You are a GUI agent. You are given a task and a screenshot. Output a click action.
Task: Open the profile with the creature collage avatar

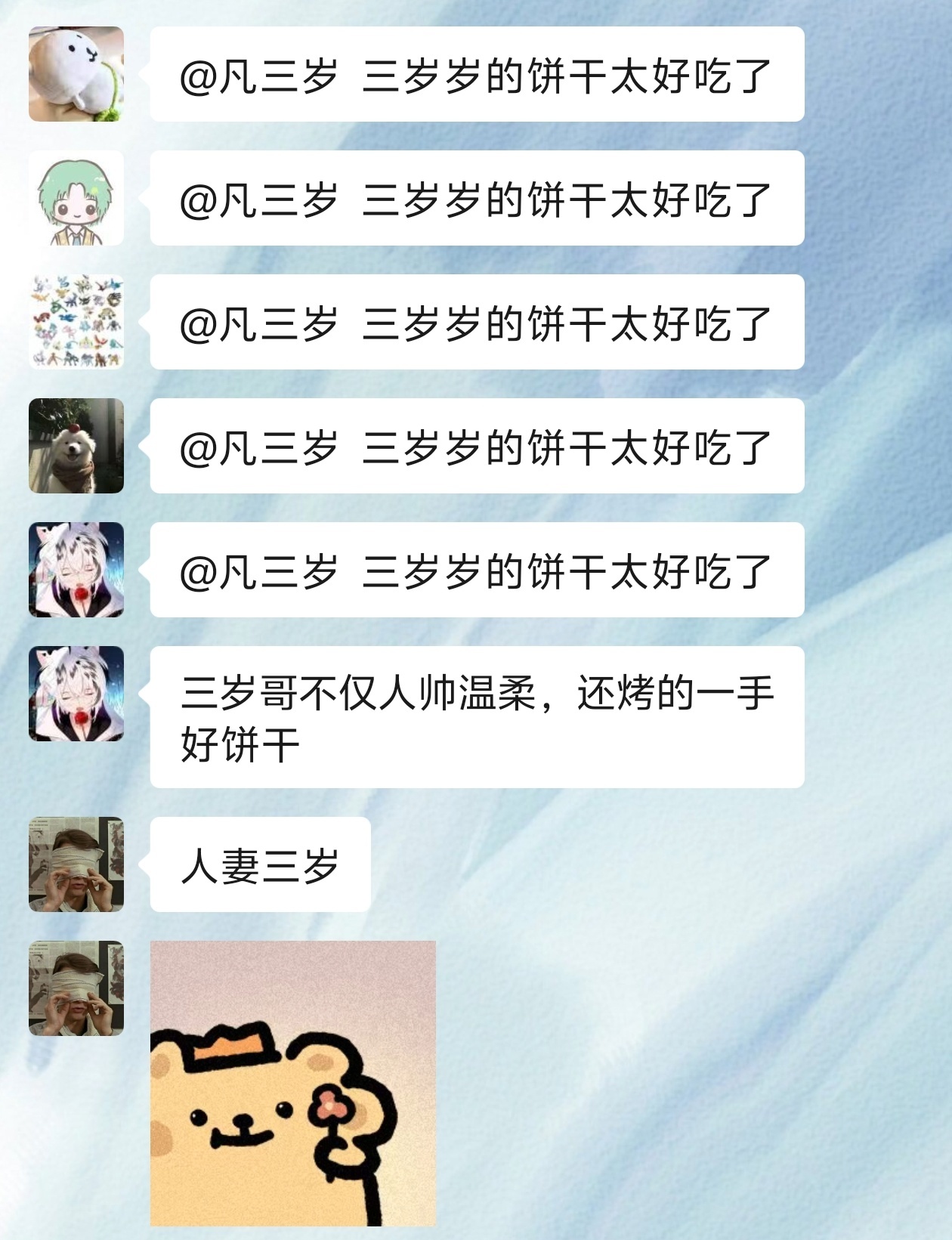click(x=76, y=322)
